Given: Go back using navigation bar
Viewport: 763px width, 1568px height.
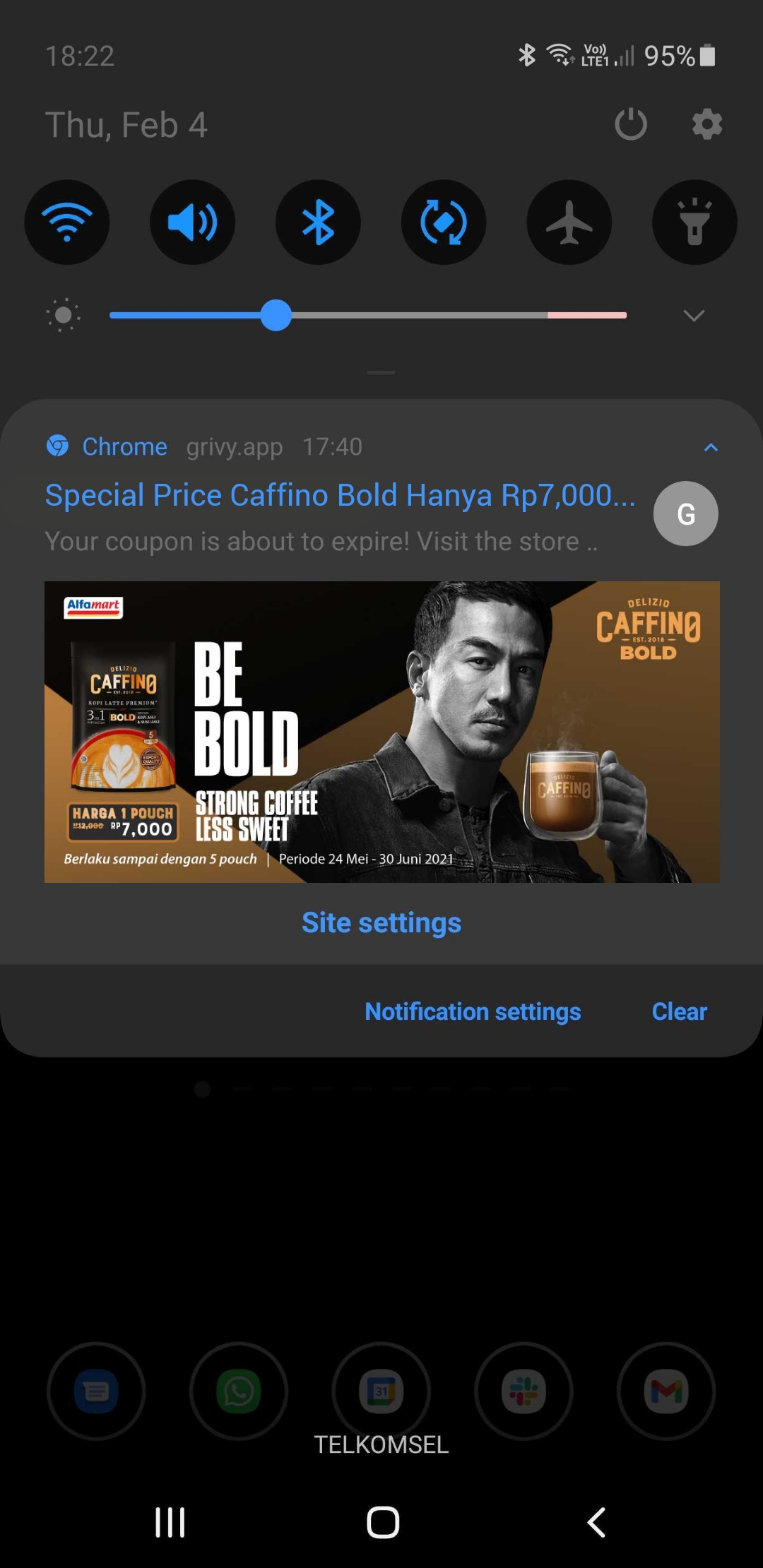Looking at the screenshot, I should click(597, 1522).
